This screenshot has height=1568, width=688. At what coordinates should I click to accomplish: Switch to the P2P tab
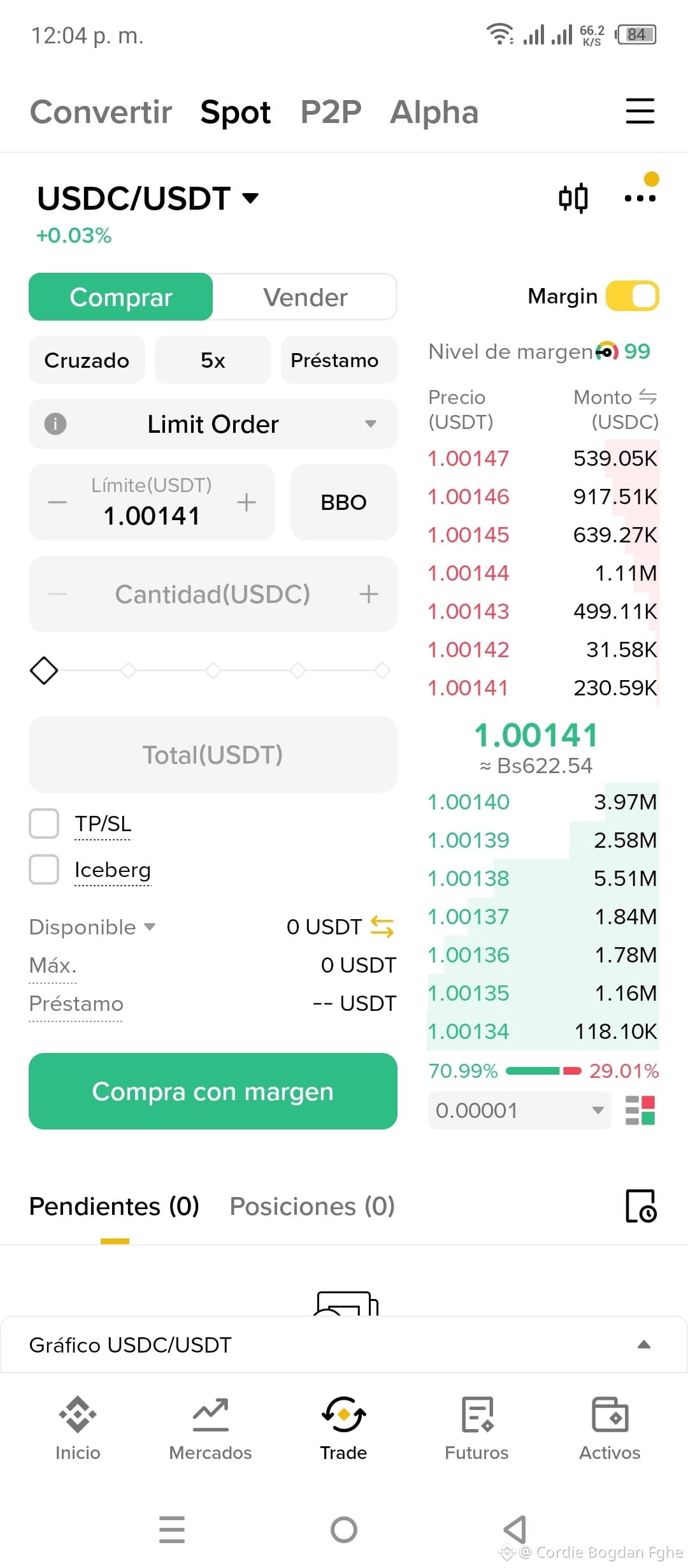point(331,112)
